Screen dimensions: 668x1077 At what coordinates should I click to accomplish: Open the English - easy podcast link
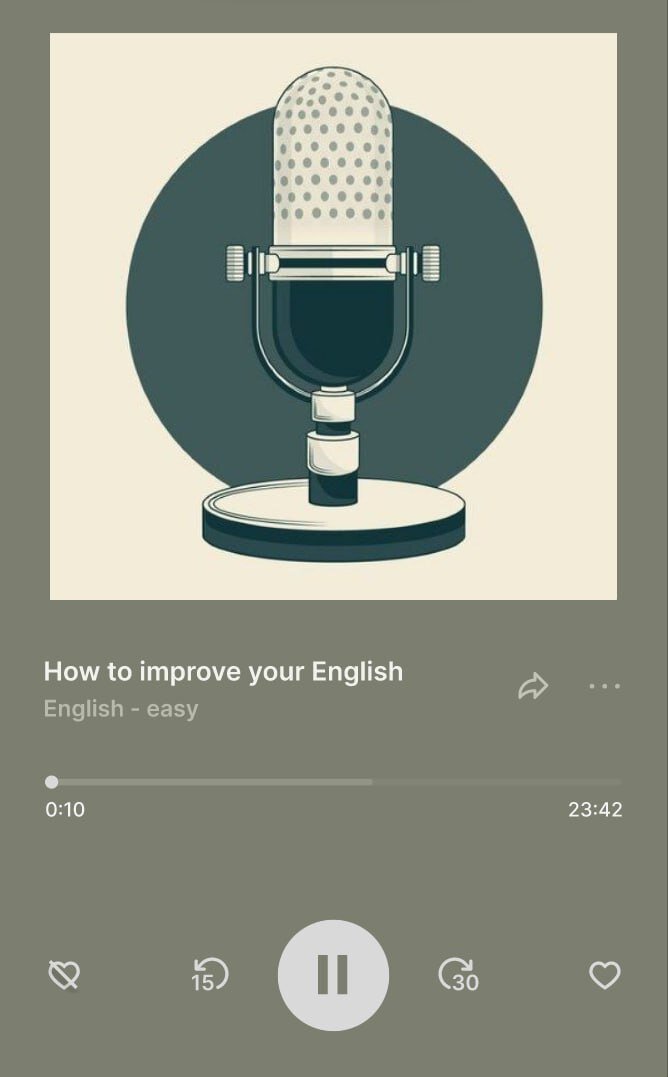(x=121, y=709)
